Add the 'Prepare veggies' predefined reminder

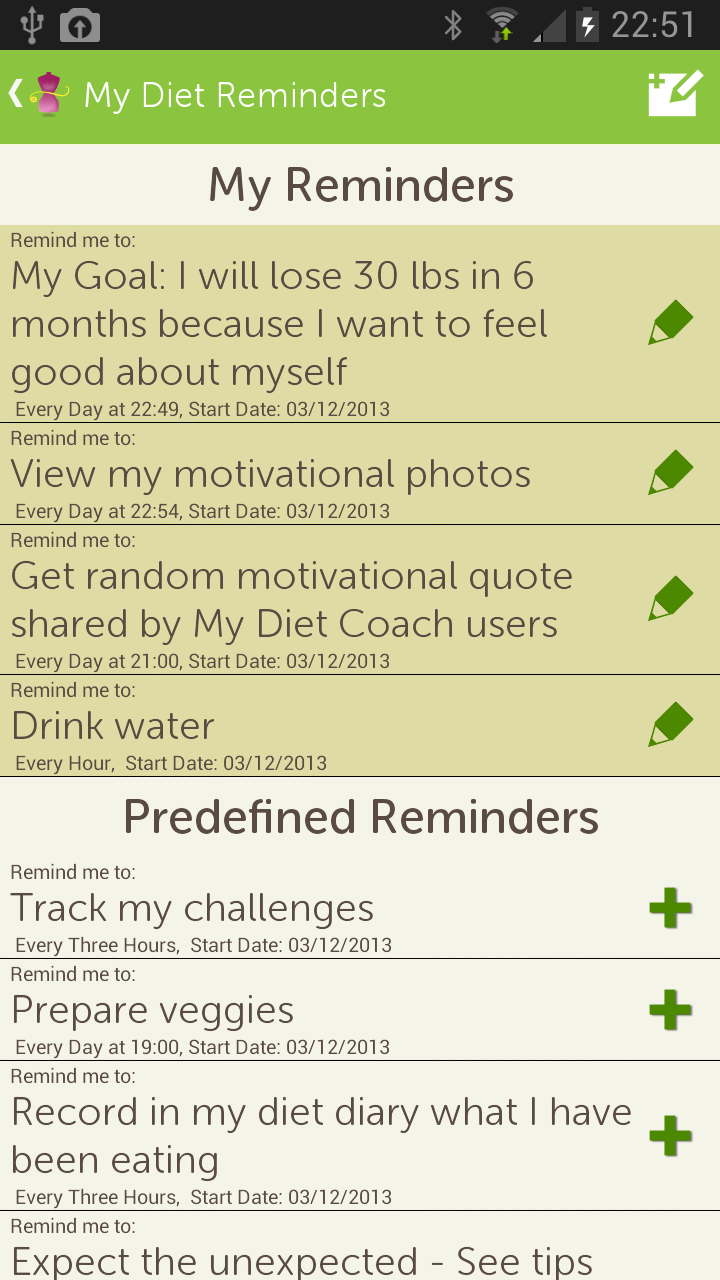(670, 1010)
